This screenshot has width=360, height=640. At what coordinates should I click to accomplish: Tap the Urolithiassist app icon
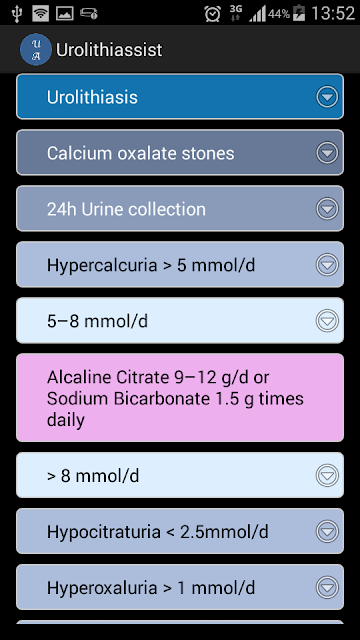(x=36, y=50)
